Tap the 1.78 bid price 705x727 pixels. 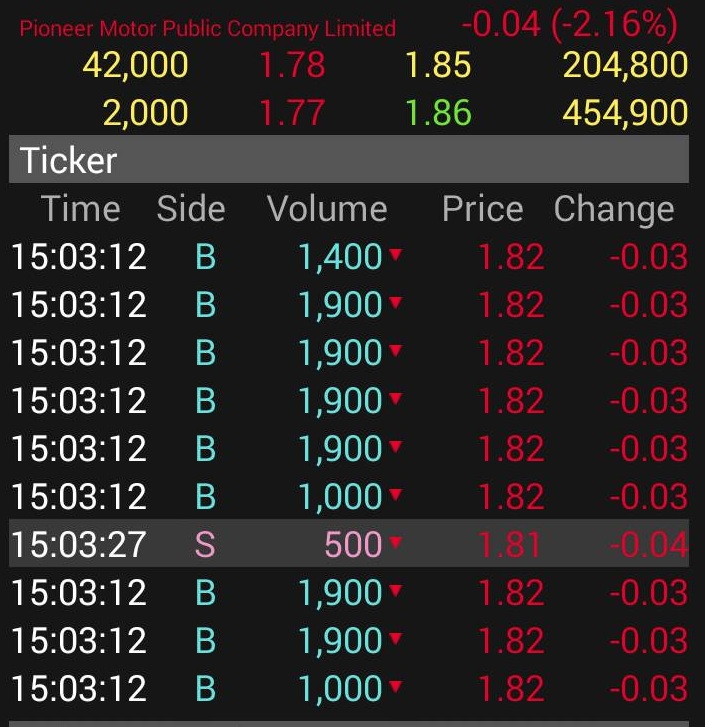pyautogui.click(x=292, y=64)
